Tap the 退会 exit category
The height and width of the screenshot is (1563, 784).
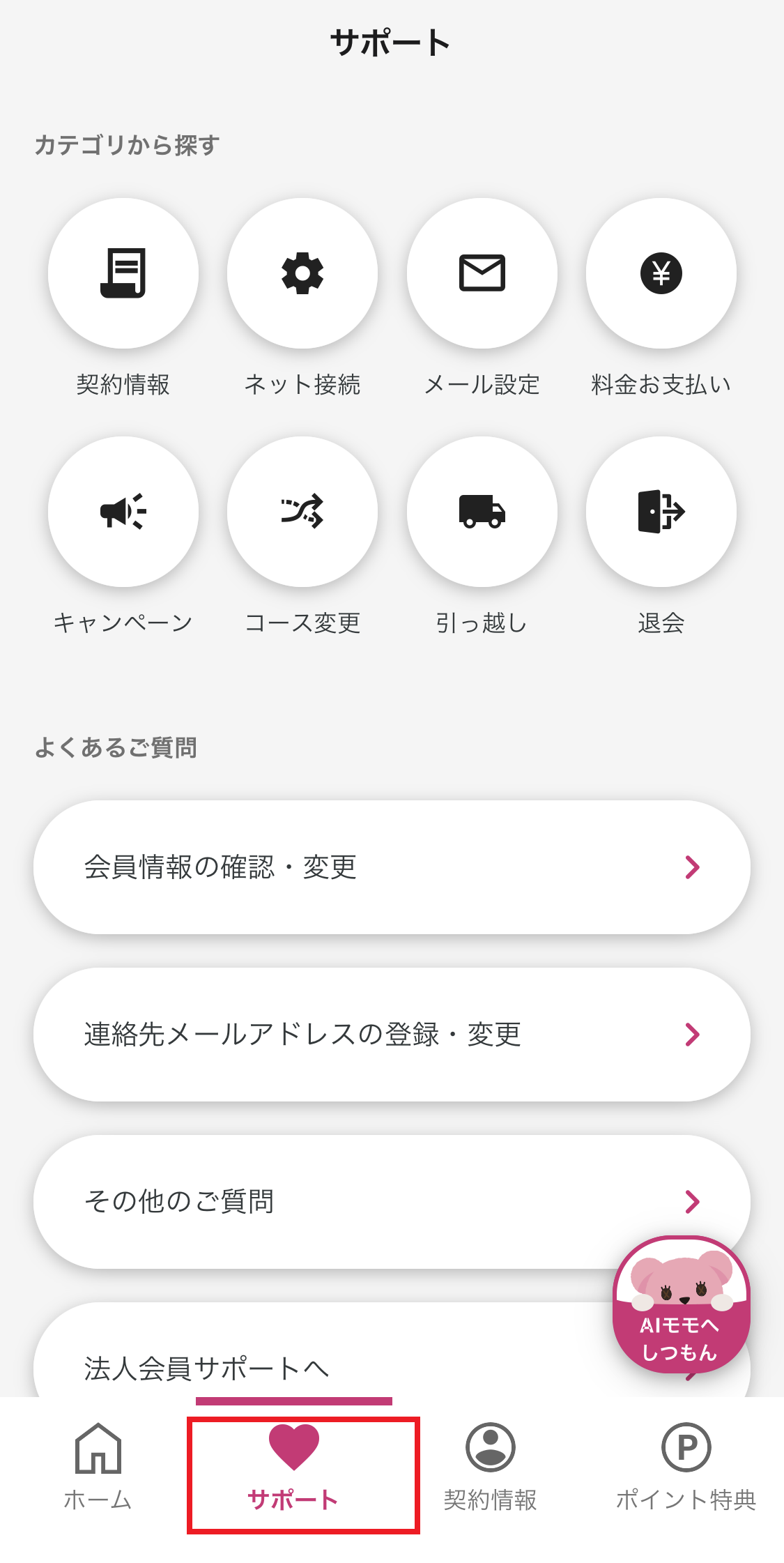pyautogui.click(x=661, y=512)
